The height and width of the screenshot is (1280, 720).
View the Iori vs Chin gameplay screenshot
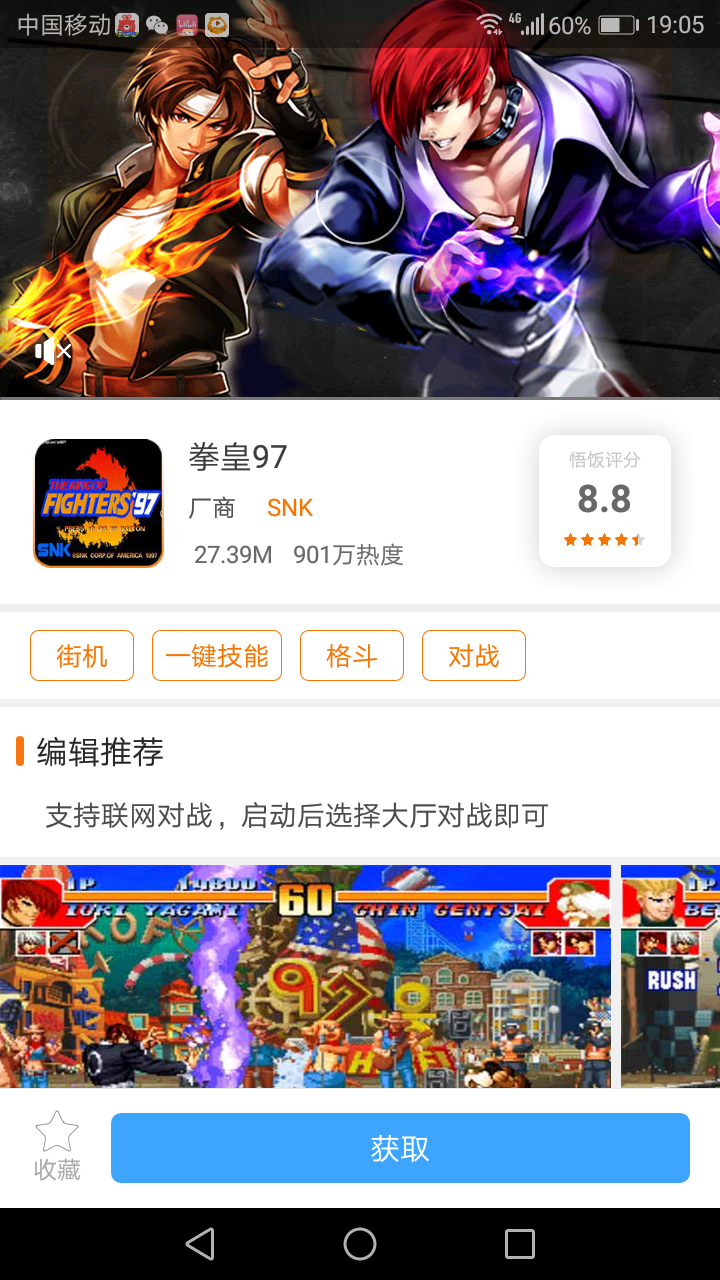305,976
